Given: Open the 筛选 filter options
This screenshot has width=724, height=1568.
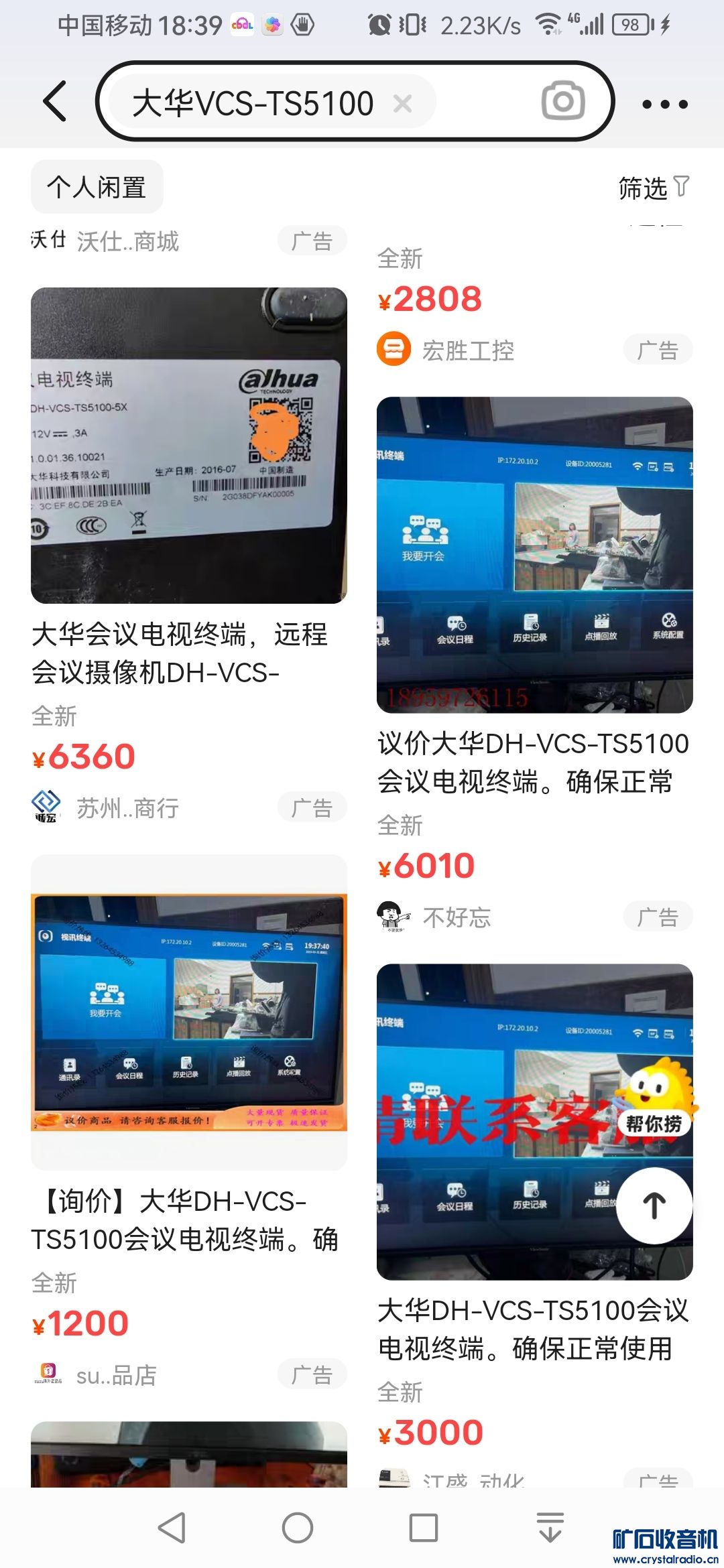Looking at the screenshot, I should tap(653, 188).
